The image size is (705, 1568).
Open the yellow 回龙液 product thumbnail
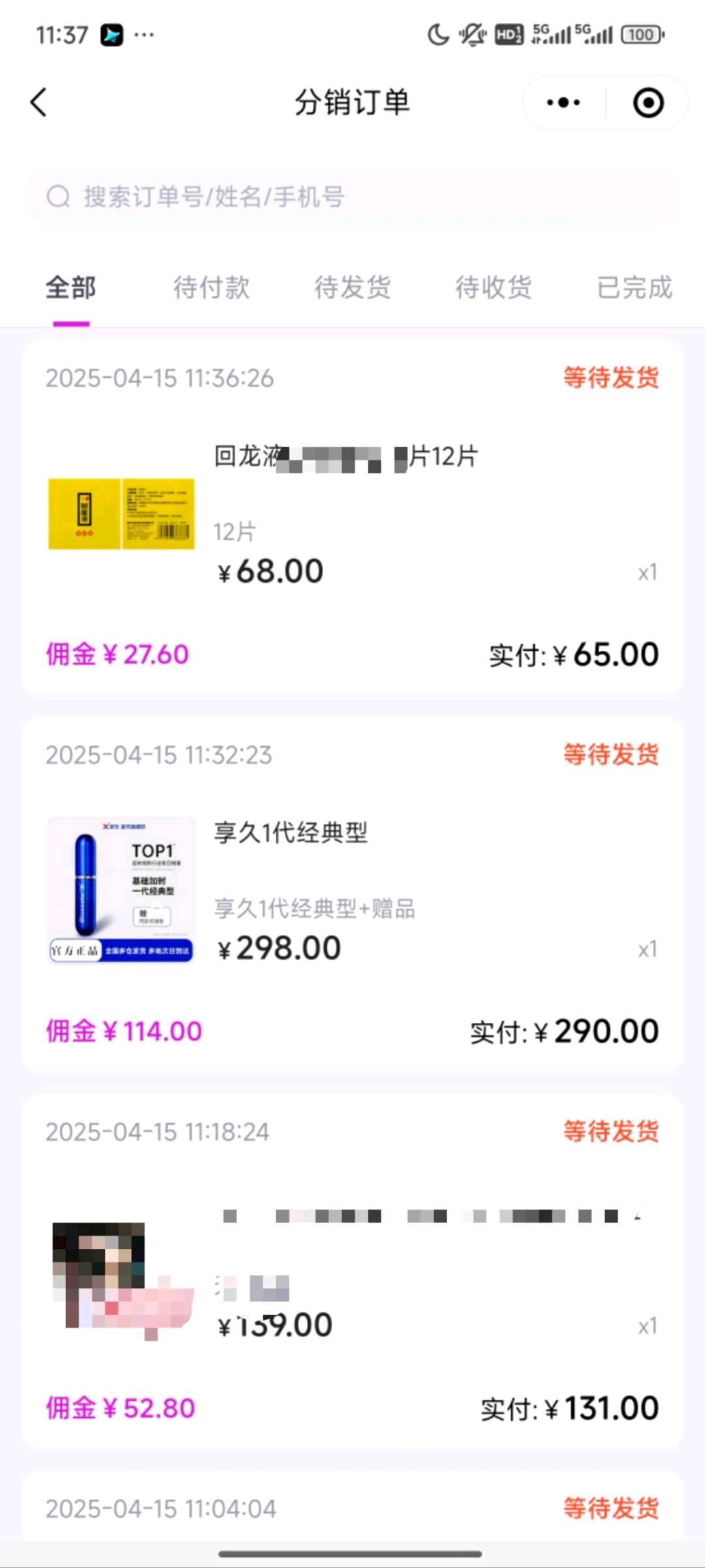point(121,516)
